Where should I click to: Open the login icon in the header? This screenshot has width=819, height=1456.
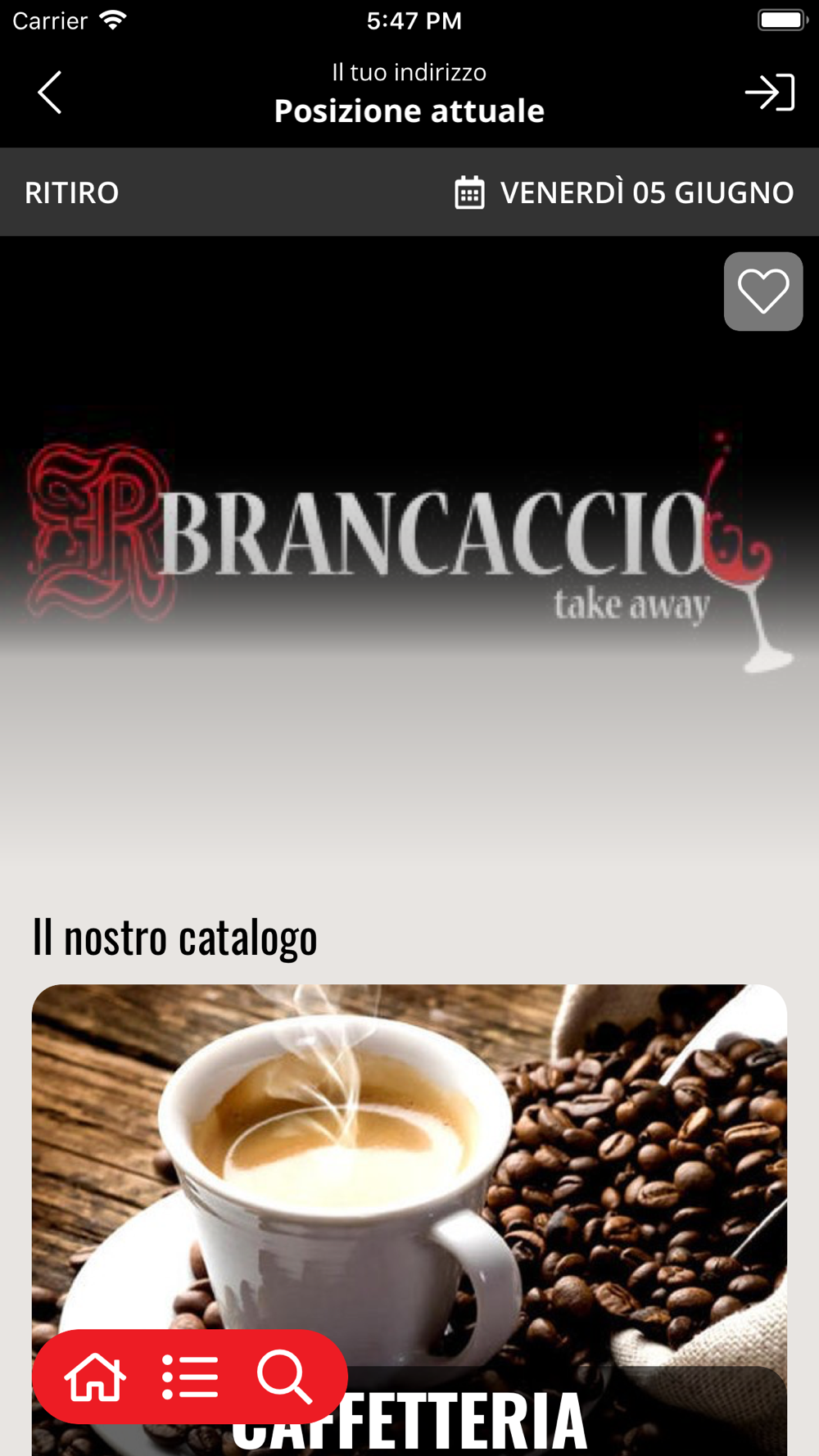pos(770,92)
